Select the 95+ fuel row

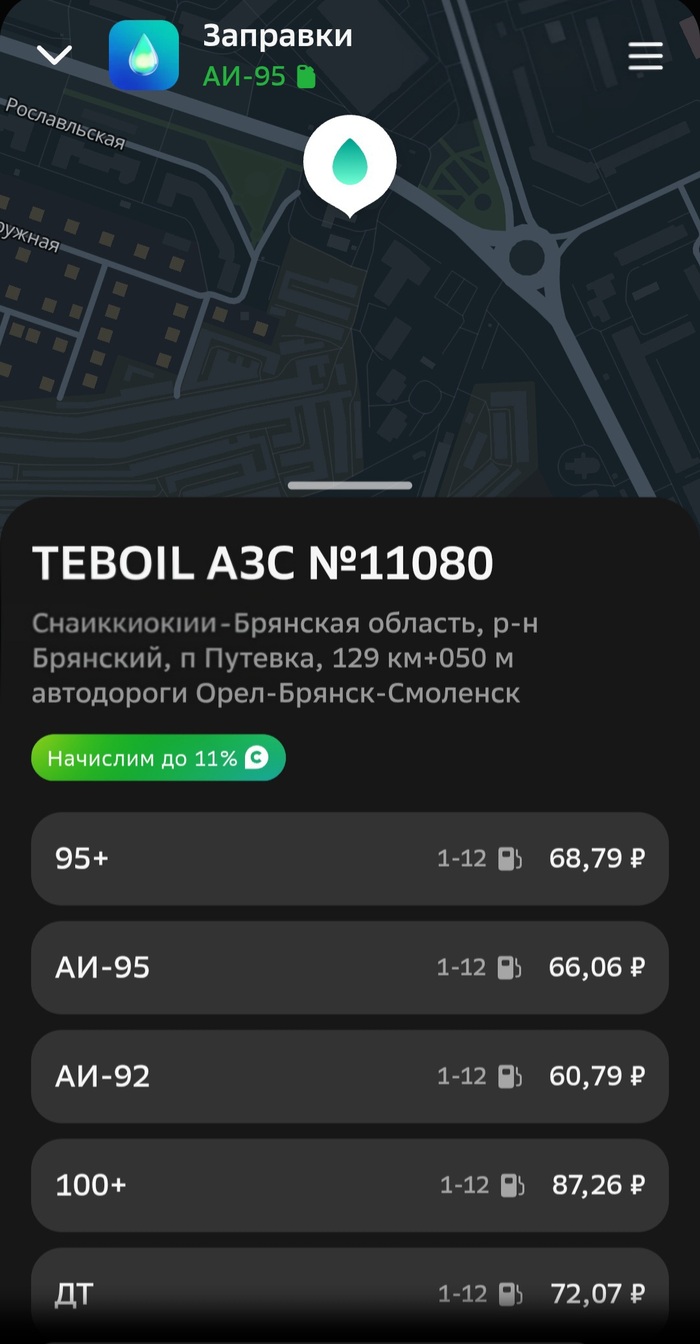coord(349,859)
